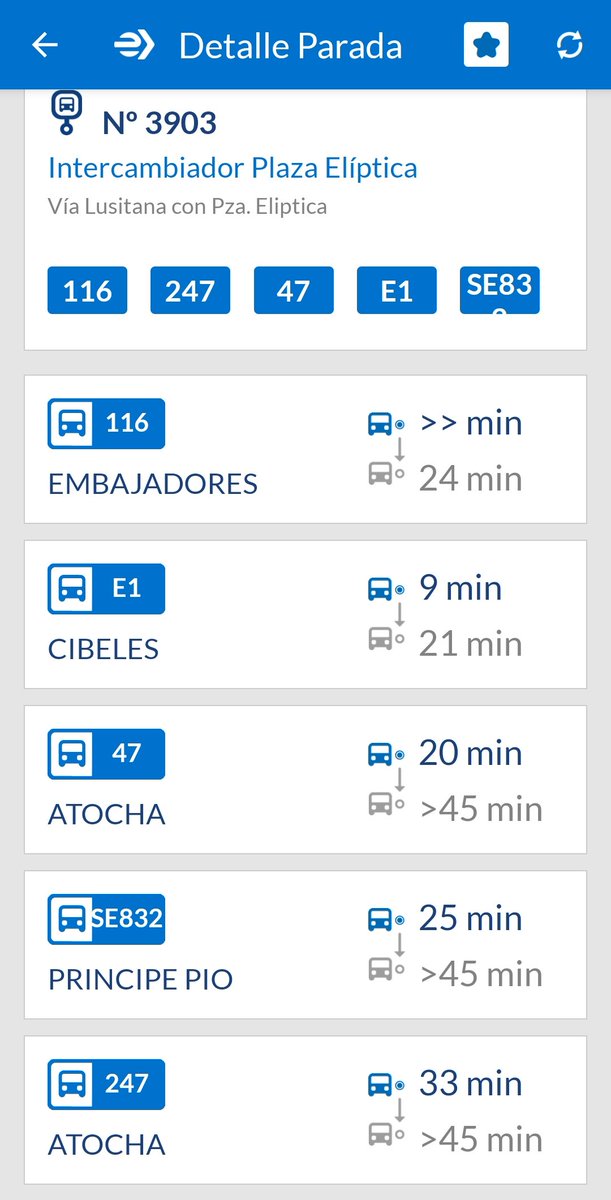Viewport: 611px width, 1200px height.
Task: Refresh the arrival times
Action: 569,45
